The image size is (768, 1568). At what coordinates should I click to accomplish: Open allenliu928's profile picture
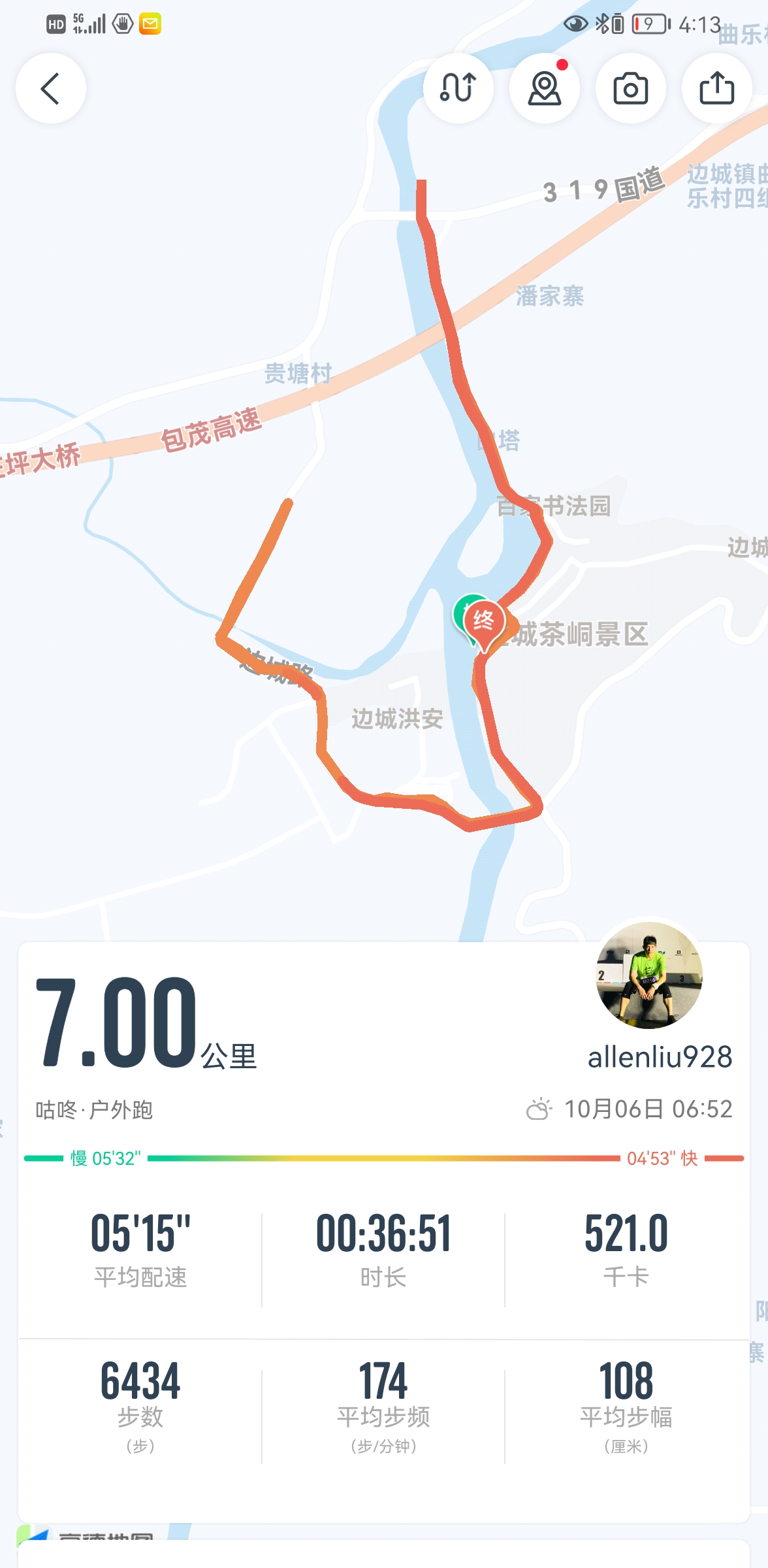(x=648, y=975)
